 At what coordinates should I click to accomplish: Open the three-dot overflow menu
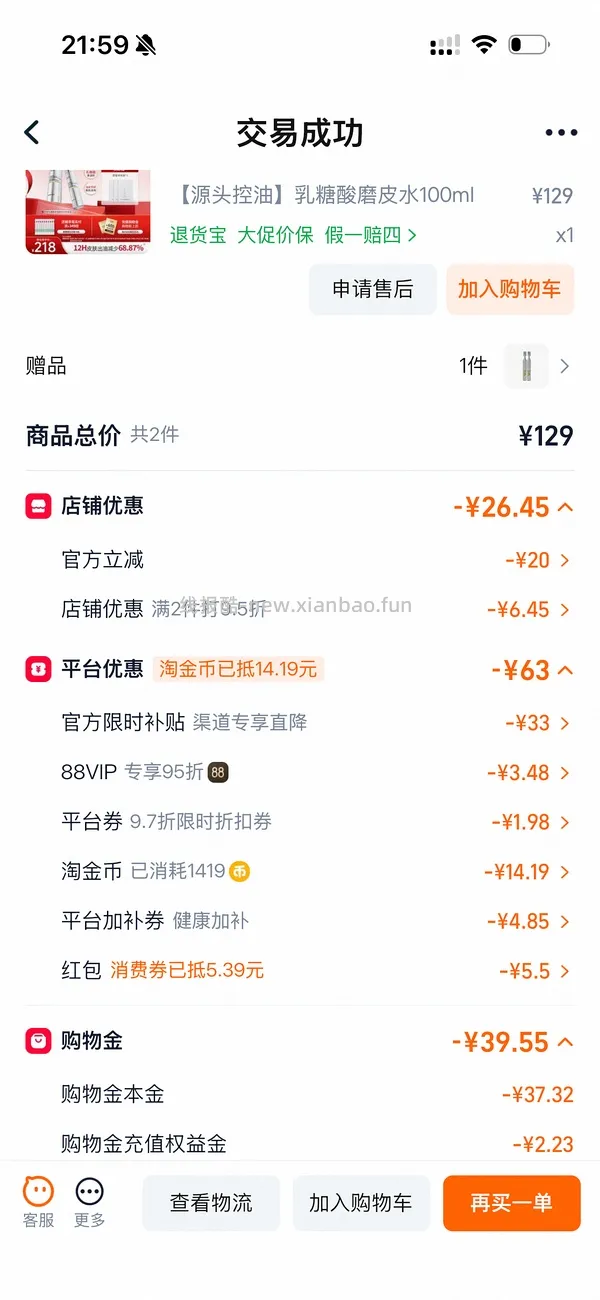click(561, 133)
